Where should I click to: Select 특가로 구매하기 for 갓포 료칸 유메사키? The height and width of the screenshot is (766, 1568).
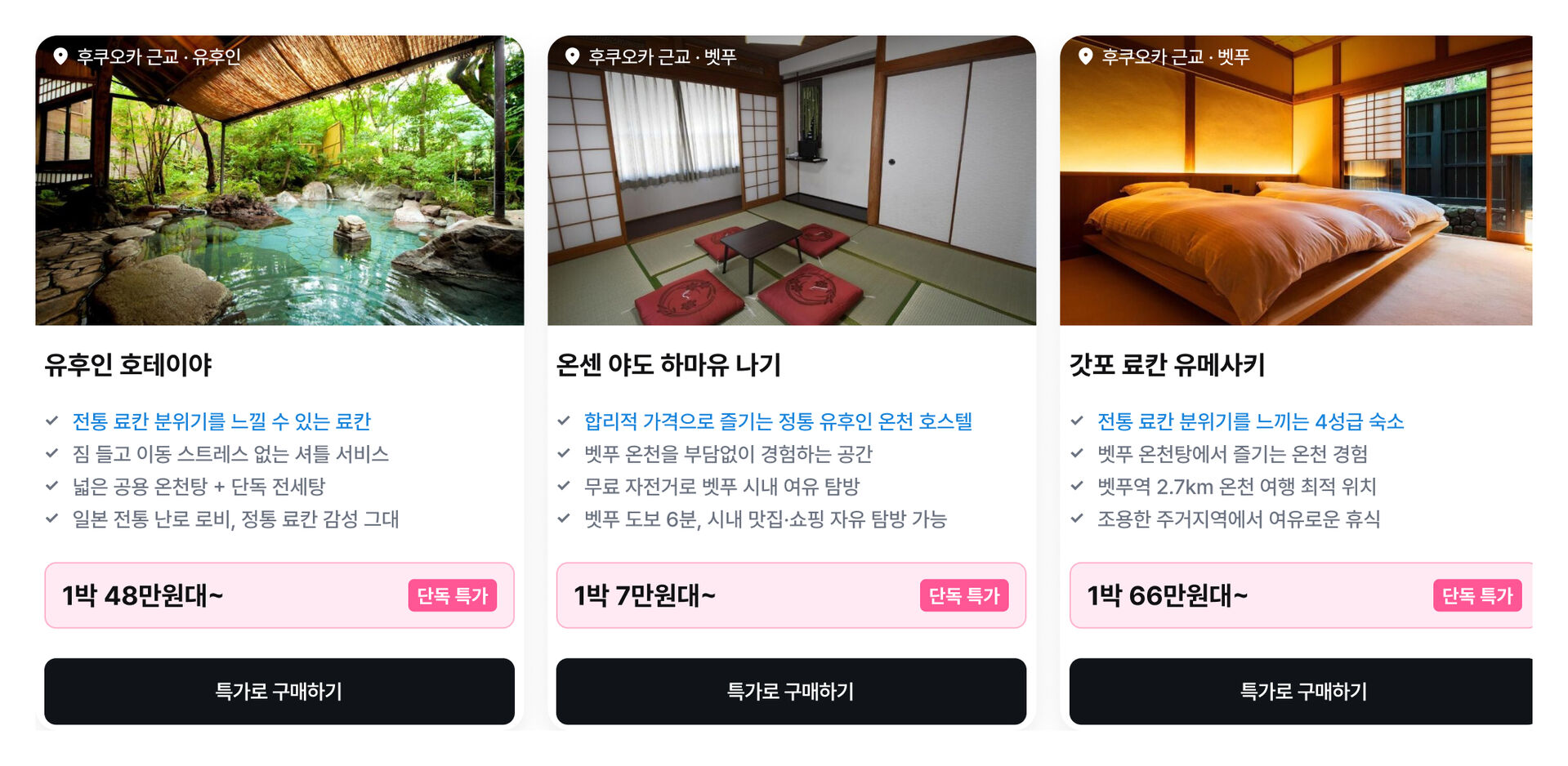[x=1302, y=691]
